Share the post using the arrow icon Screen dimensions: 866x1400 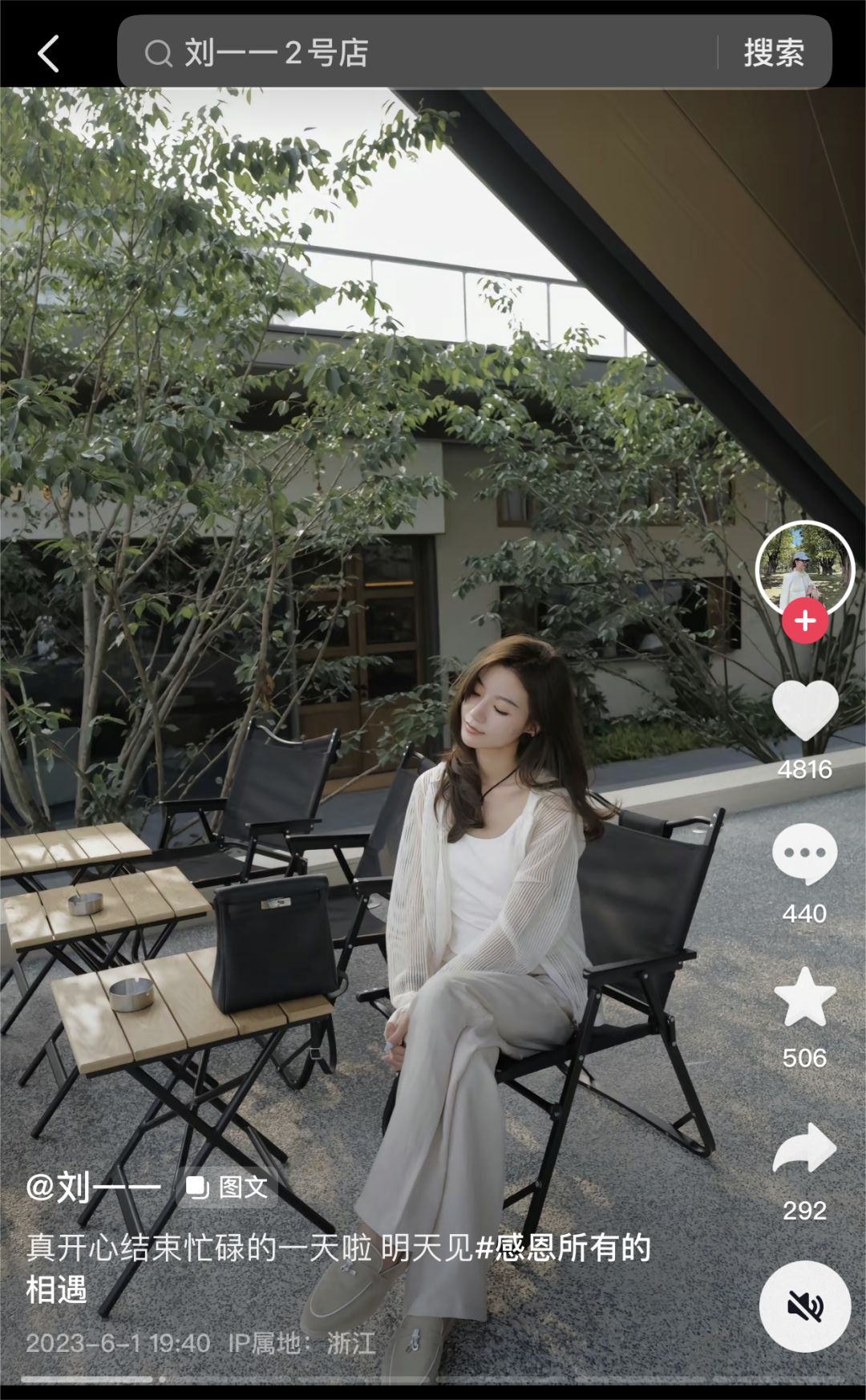point(804,1149)
